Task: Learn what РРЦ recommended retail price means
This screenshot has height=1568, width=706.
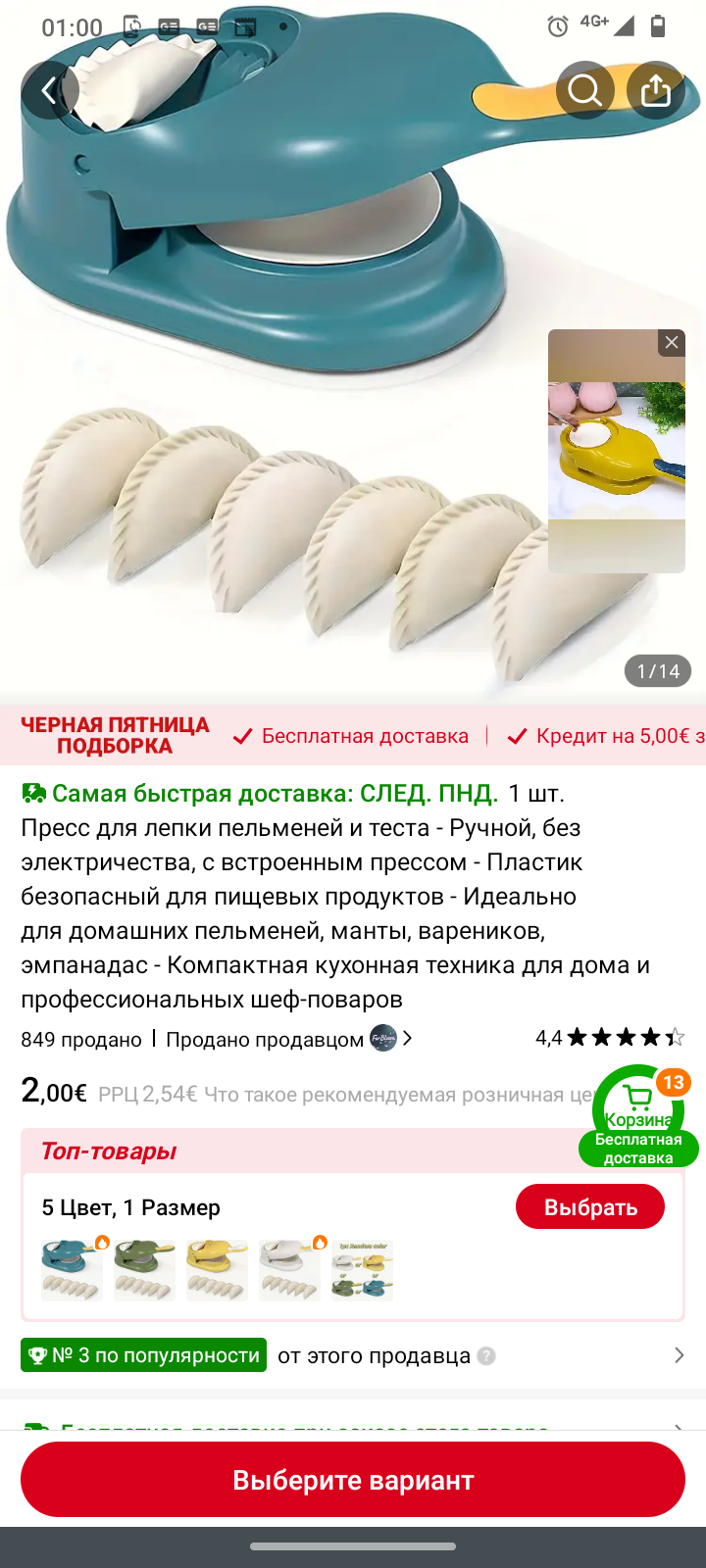Action: (392, 1094)
